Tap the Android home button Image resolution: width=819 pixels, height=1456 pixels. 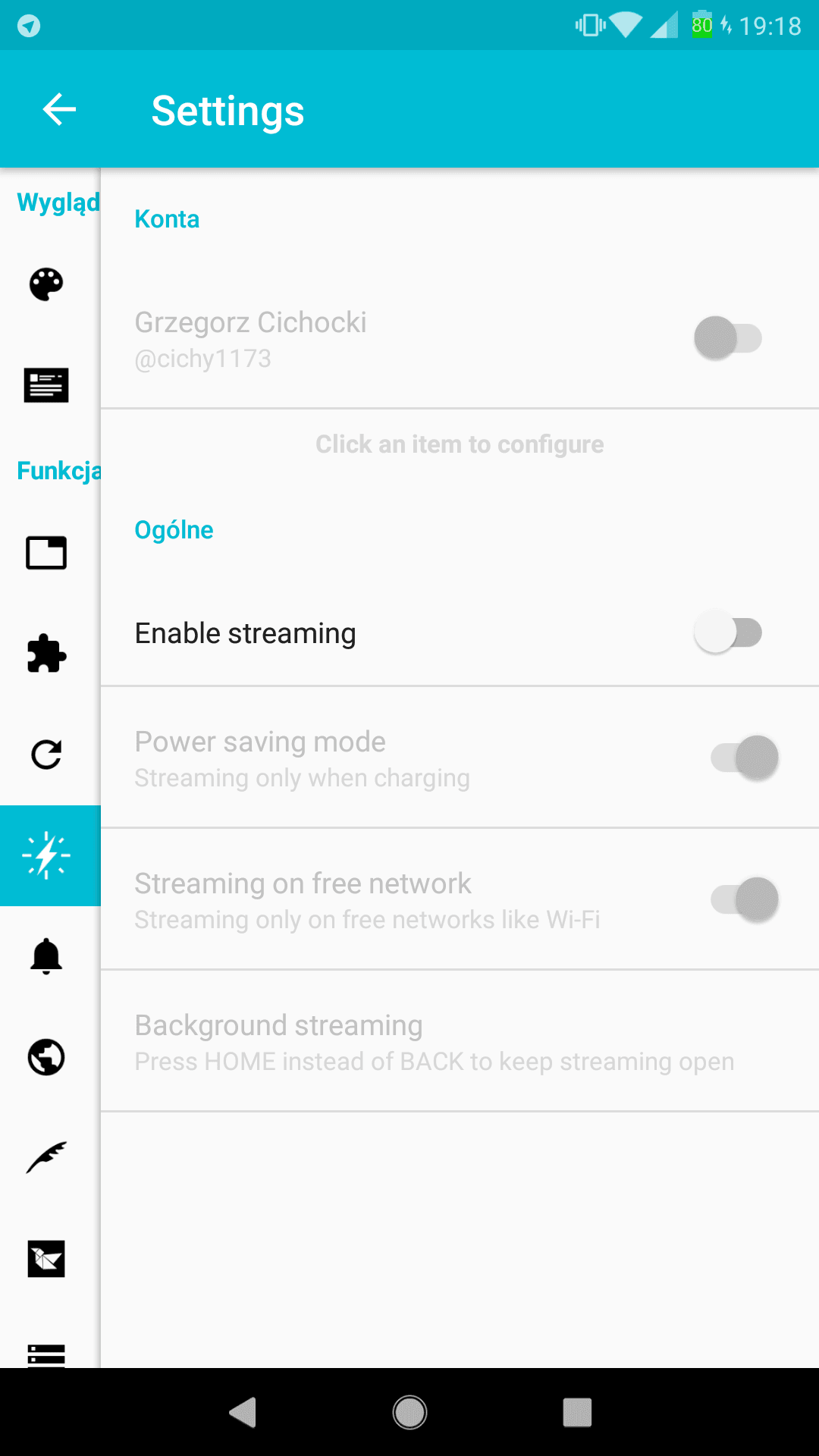[409, 1412]
